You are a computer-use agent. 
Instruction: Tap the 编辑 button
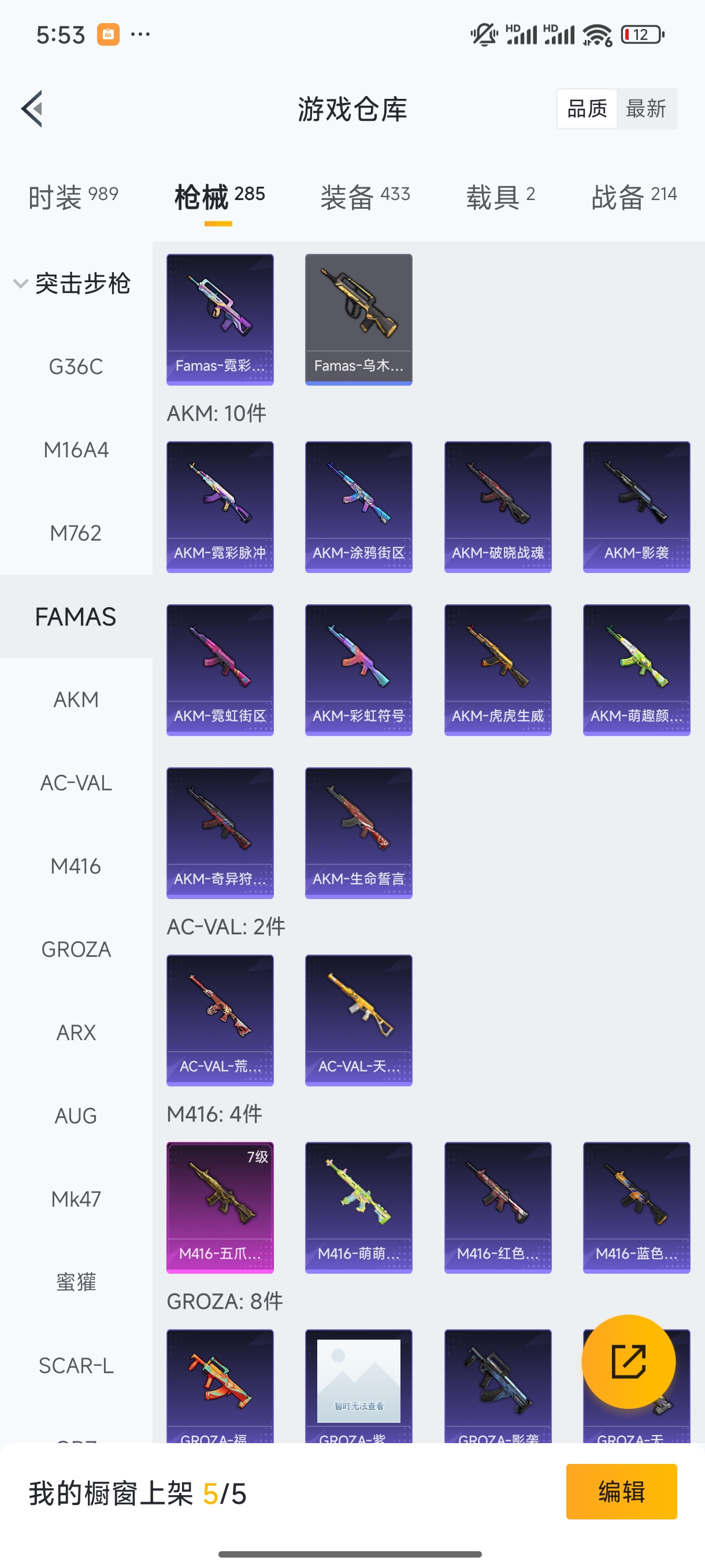click(x=621, y=1492)
